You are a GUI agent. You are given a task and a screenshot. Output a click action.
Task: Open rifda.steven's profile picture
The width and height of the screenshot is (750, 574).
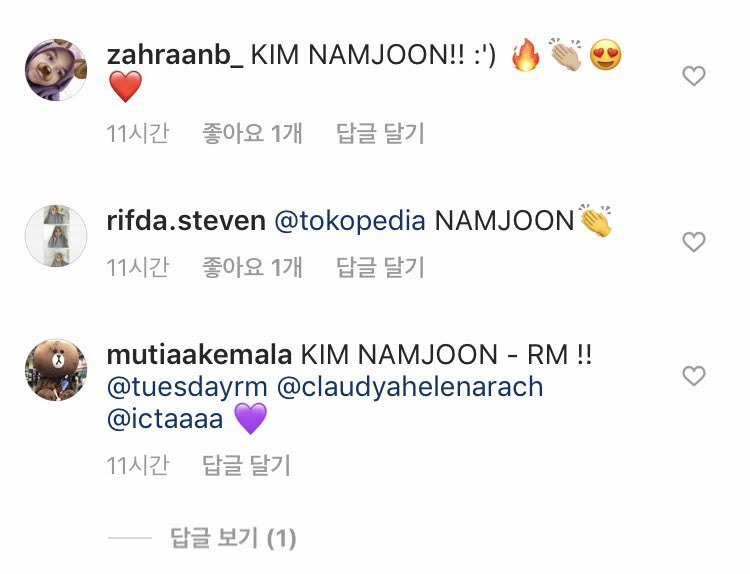coord(56,236)
